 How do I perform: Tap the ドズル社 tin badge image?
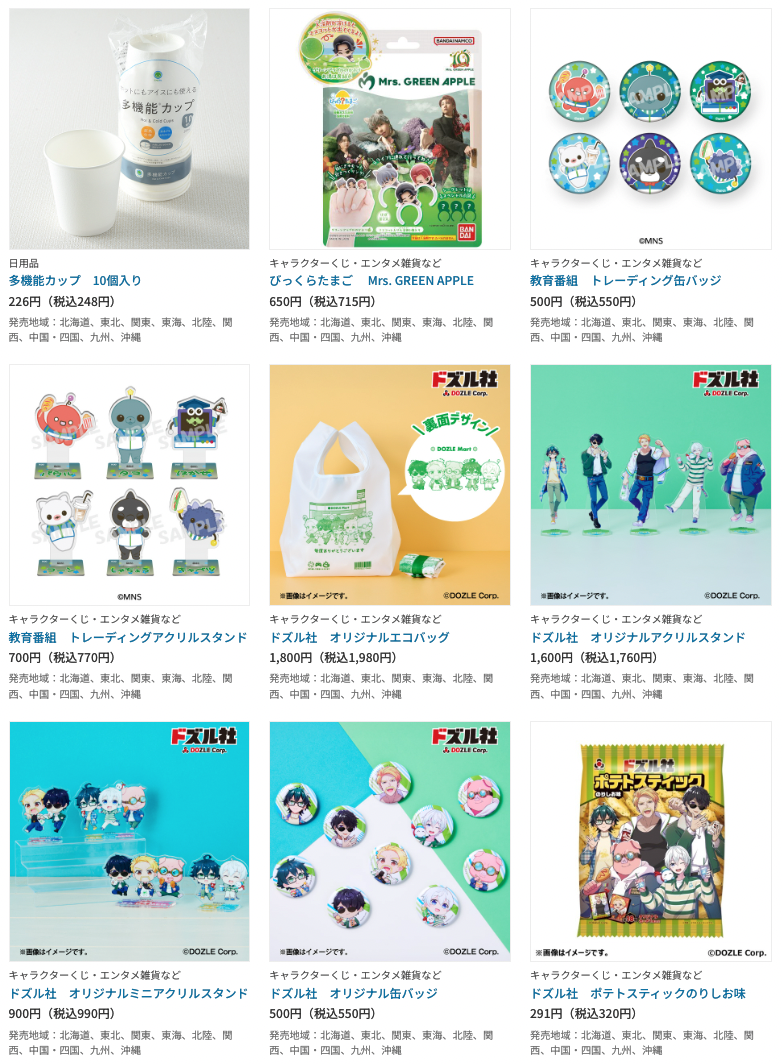390,841
